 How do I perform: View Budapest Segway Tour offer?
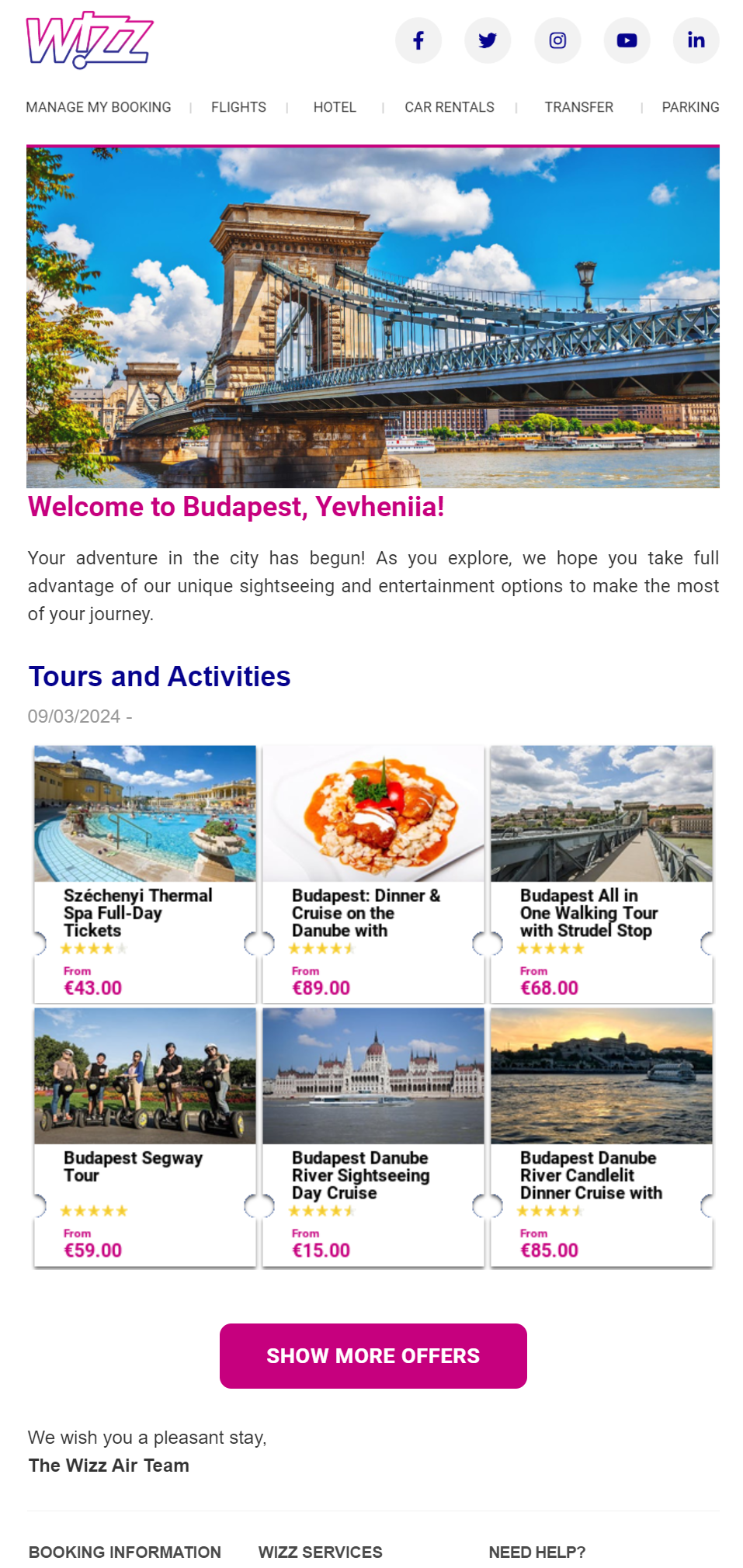(x=145, y=1136)
